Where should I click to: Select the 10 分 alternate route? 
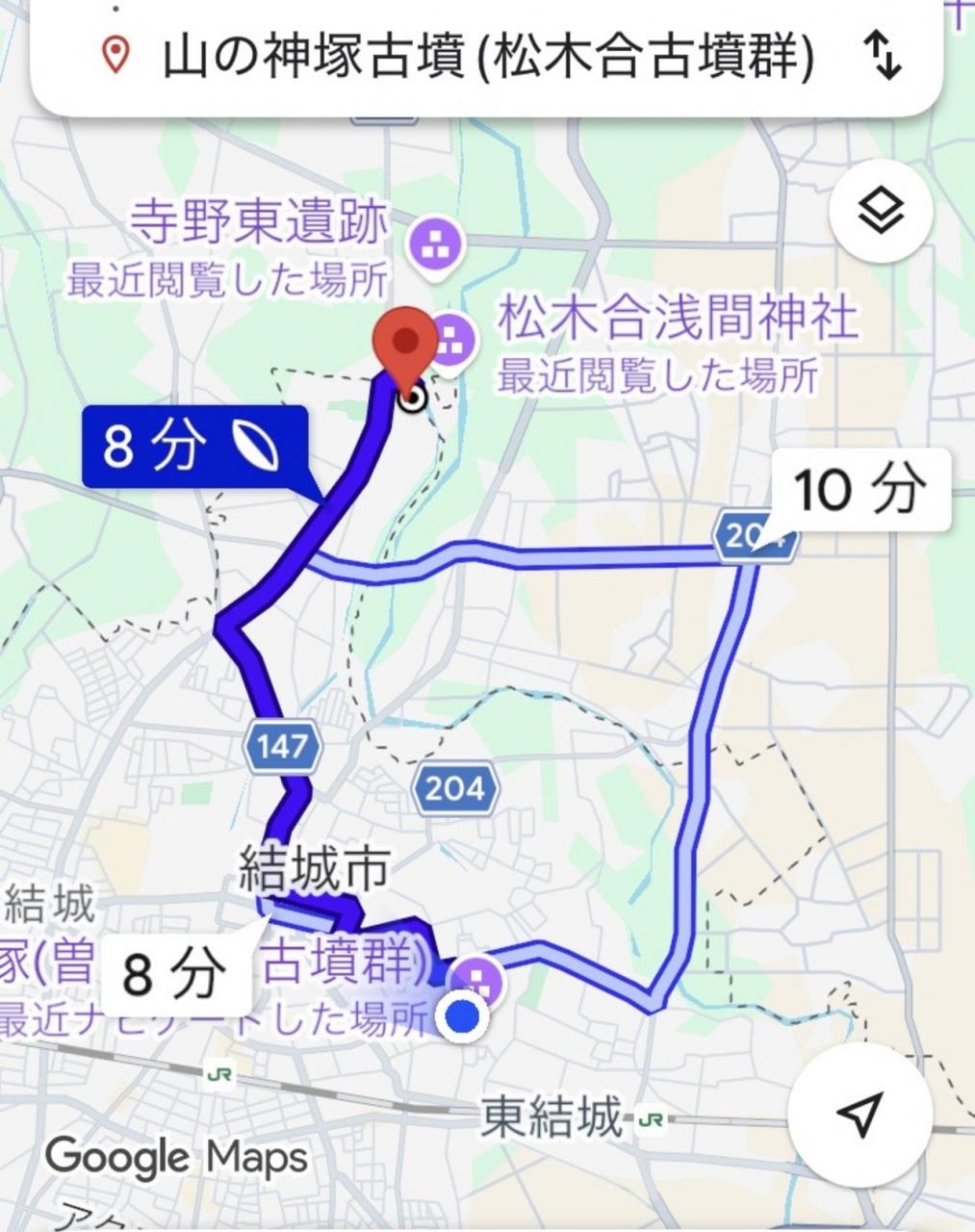[860, 488]
